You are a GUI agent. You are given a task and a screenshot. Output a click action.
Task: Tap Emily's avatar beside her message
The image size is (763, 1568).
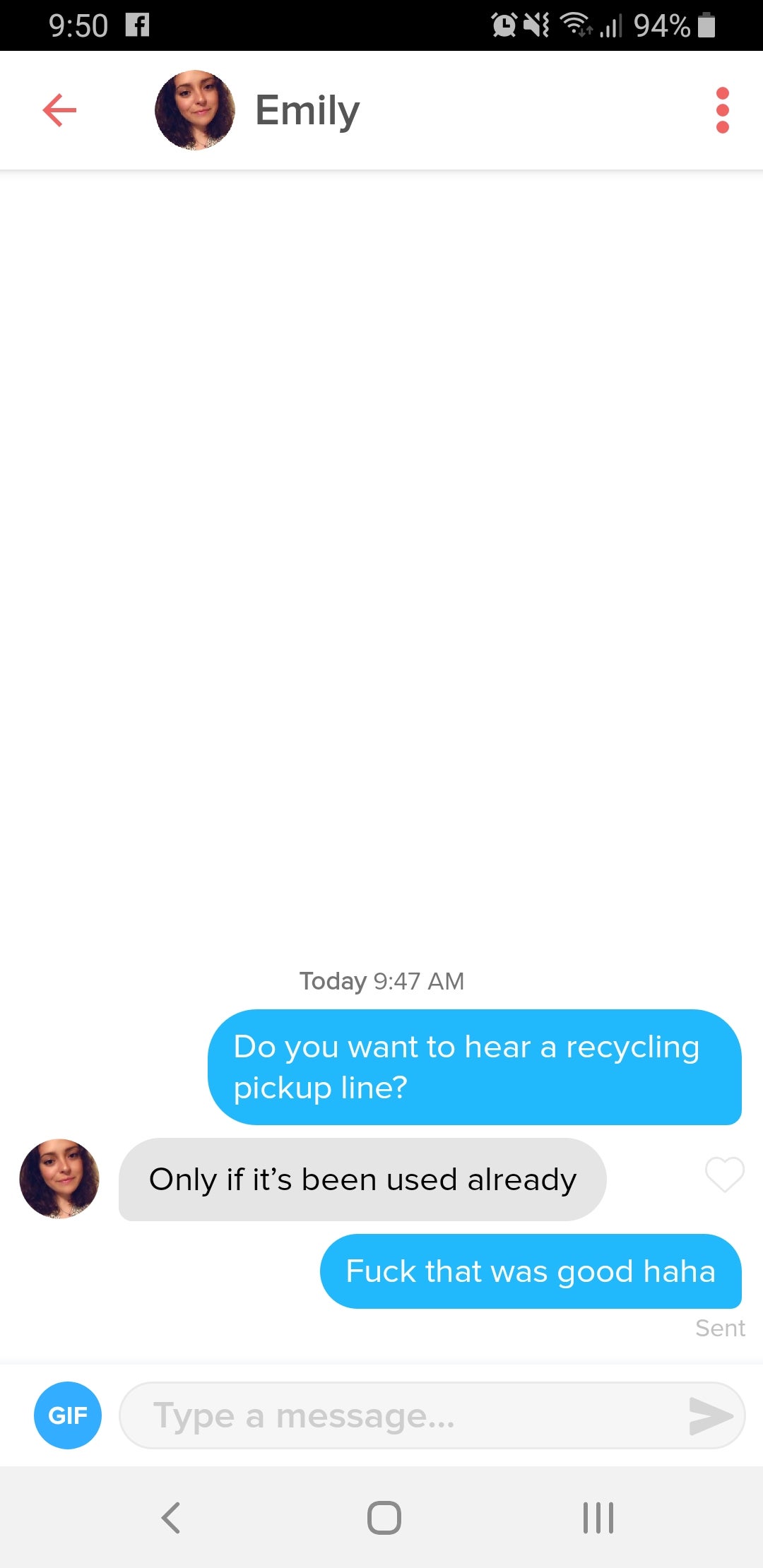(x=59, y=1178)
